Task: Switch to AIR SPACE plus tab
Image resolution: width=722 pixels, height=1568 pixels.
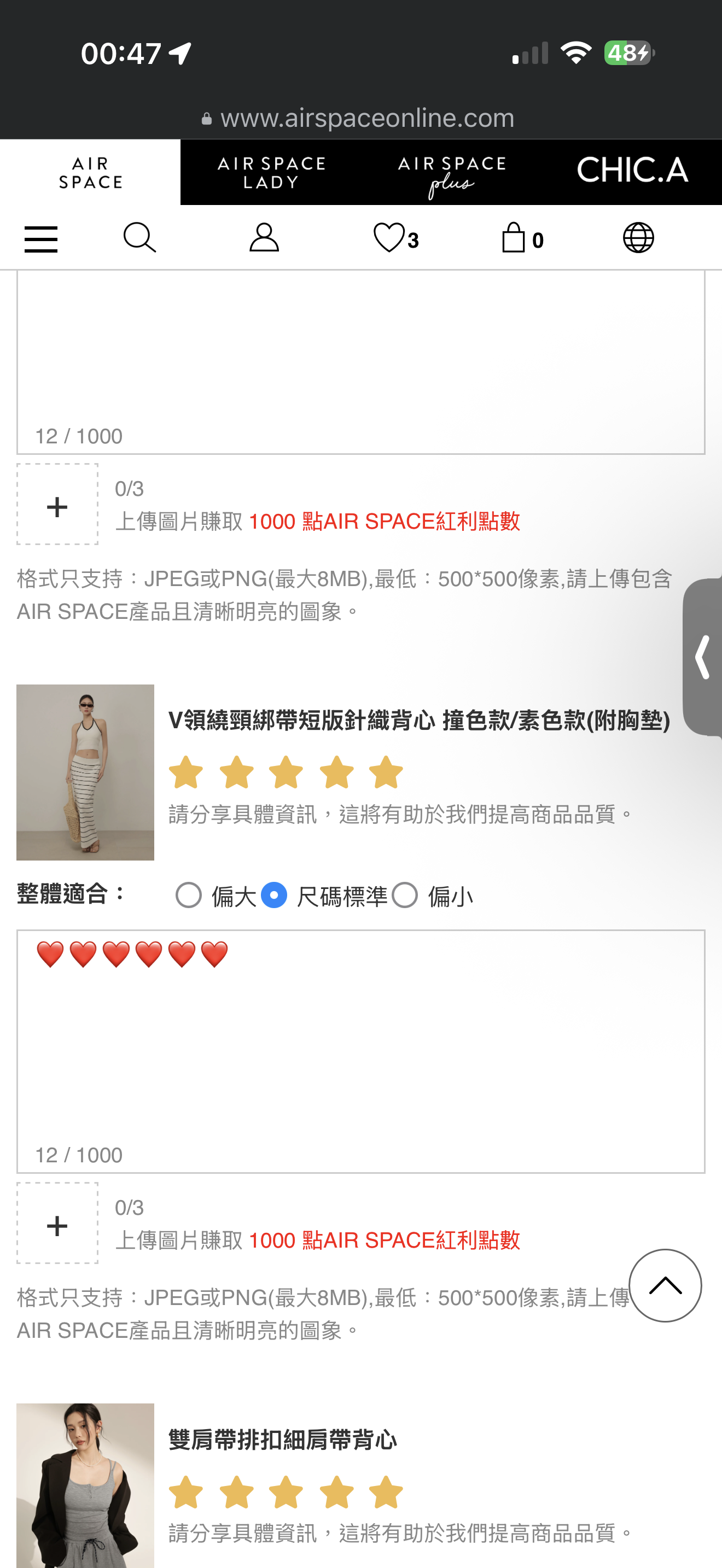Action: click(x=451, y=172)
